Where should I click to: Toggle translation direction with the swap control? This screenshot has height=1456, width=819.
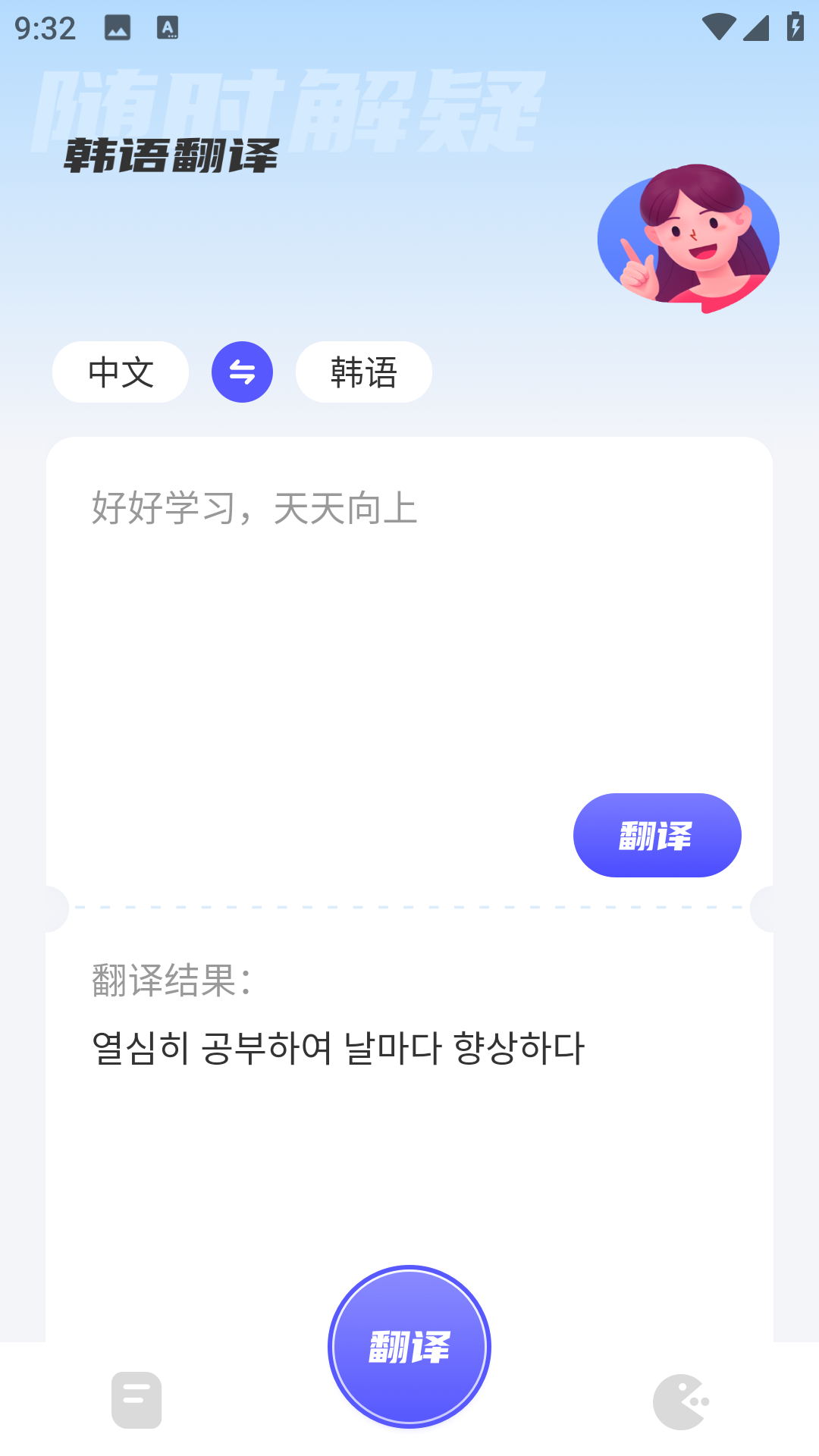241,372
